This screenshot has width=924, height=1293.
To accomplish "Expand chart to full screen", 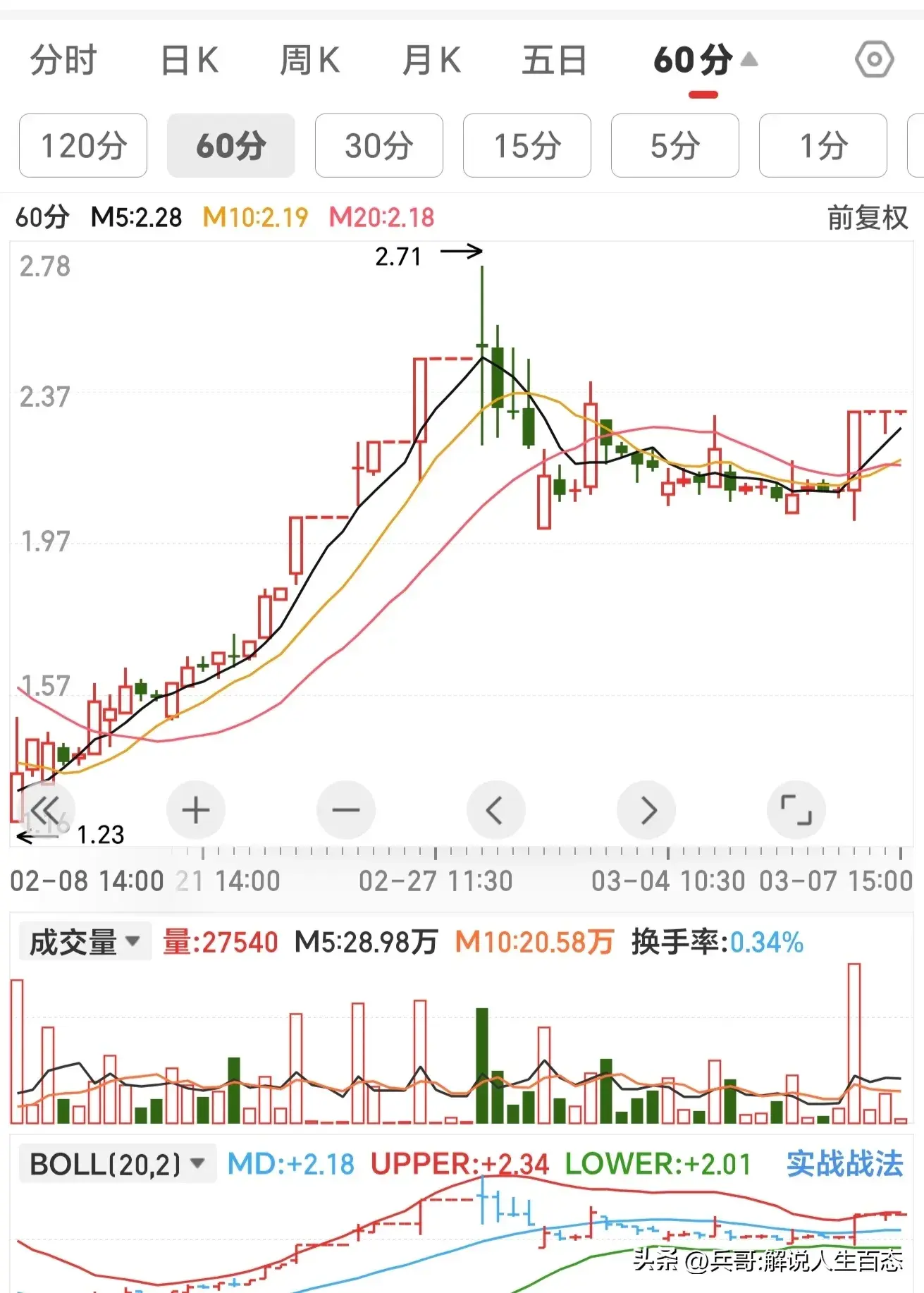I will tap(796, 810).
